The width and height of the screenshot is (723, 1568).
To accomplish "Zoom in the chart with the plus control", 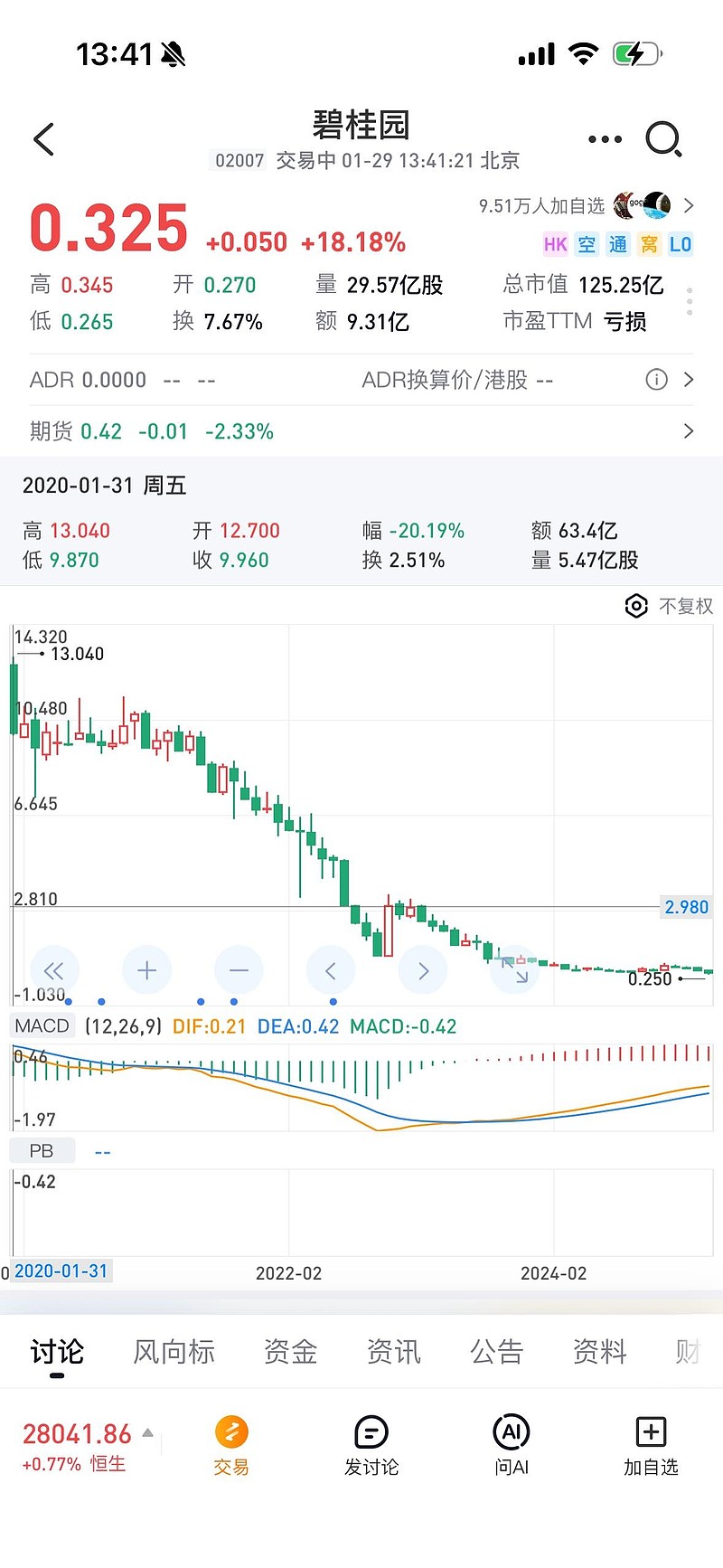I will (146, 969).
